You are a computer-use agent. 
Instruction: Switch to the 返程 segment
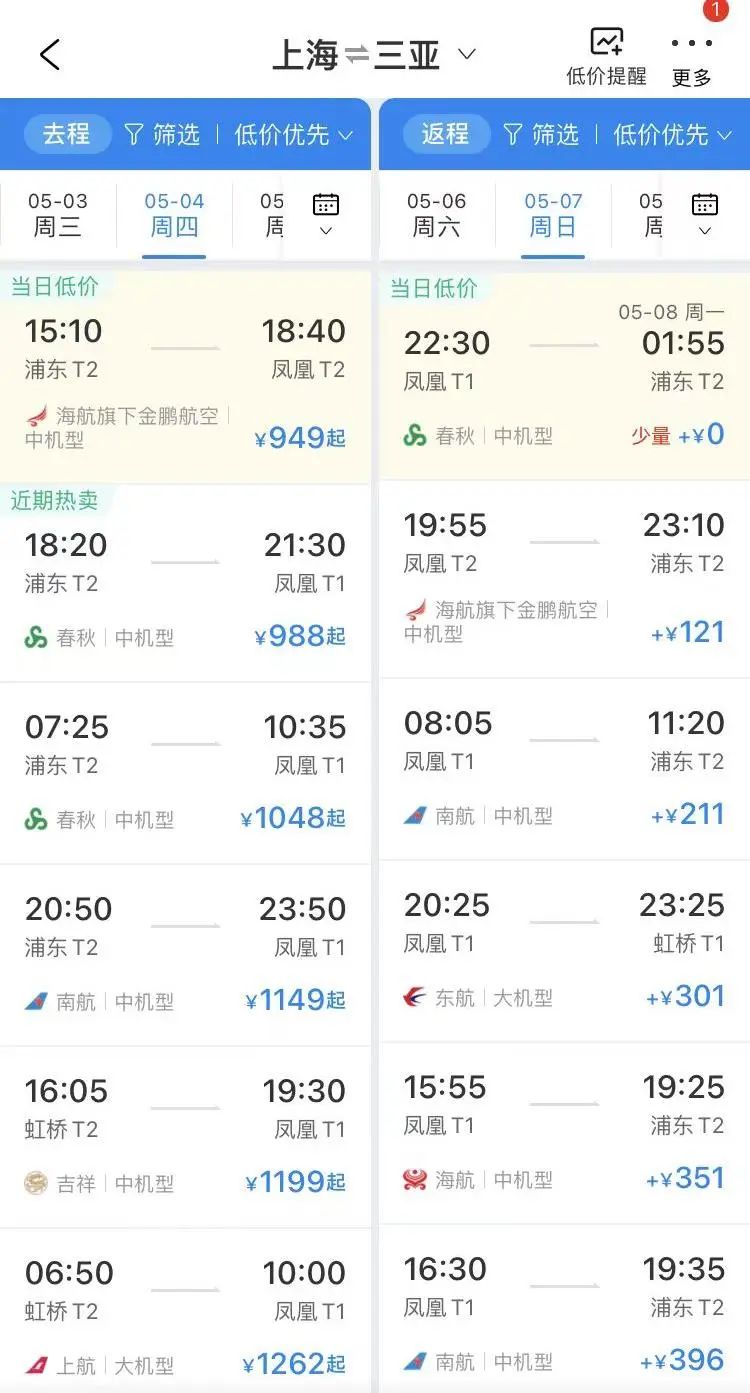[443, 133]
